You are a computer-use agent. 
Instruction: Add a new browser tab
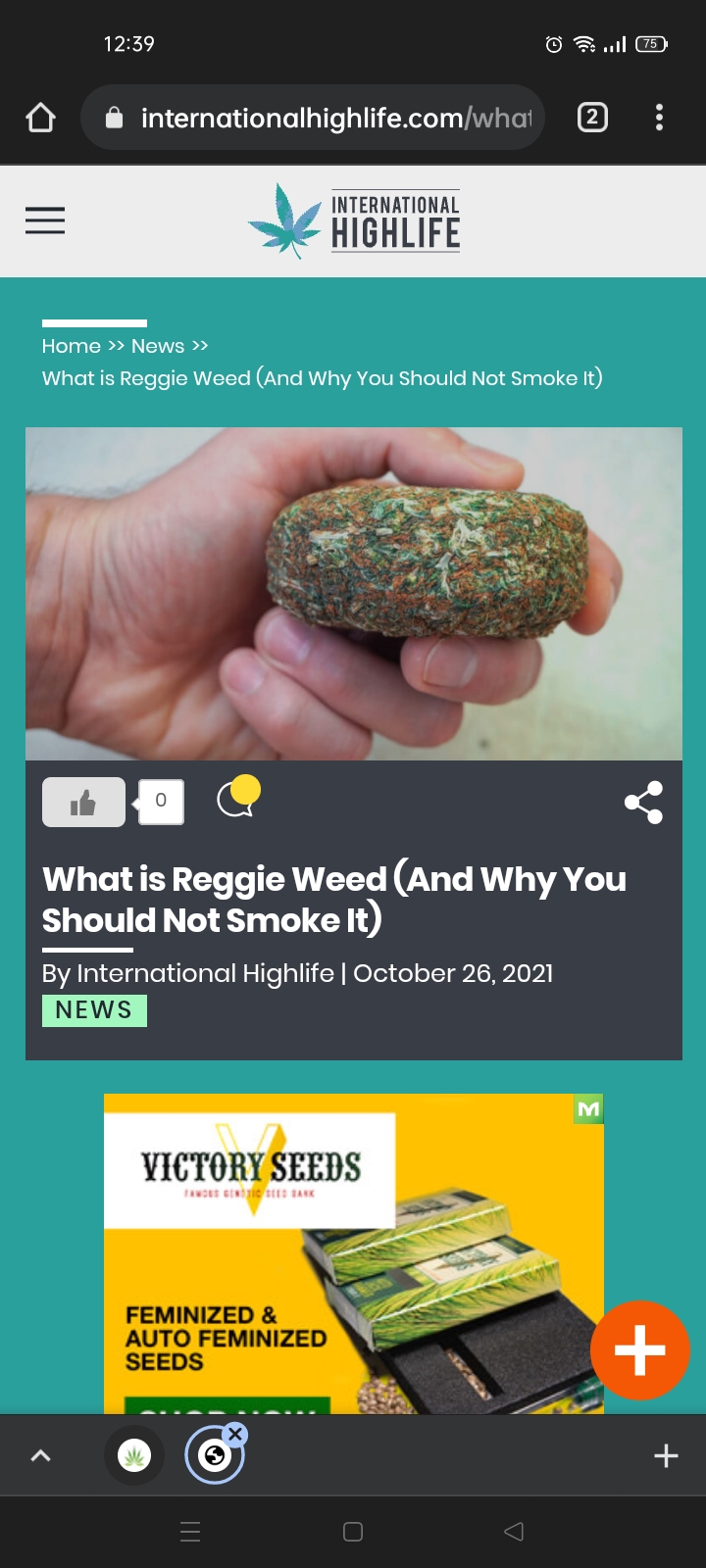pos(666,1456)
